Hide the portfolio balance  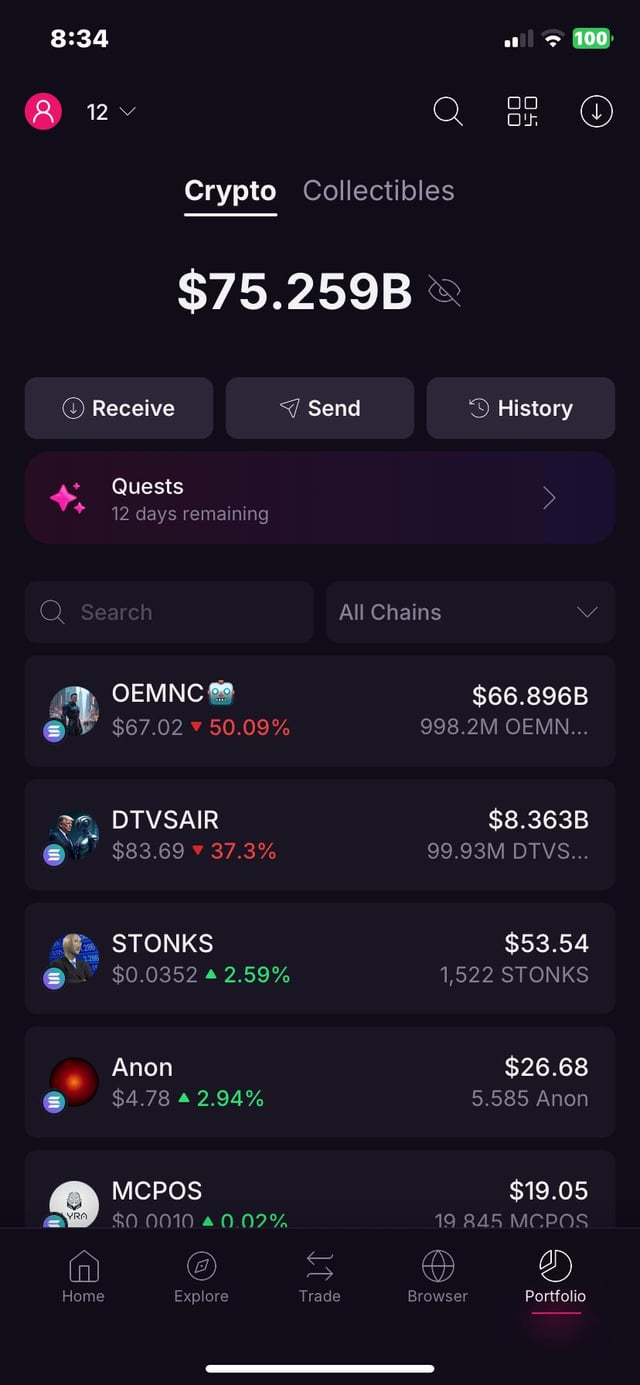444,291
